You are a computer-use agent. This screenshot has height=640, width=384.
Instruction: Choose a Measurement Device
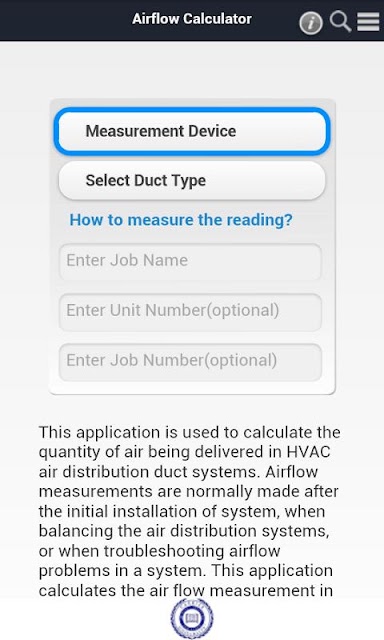[192, 131]
